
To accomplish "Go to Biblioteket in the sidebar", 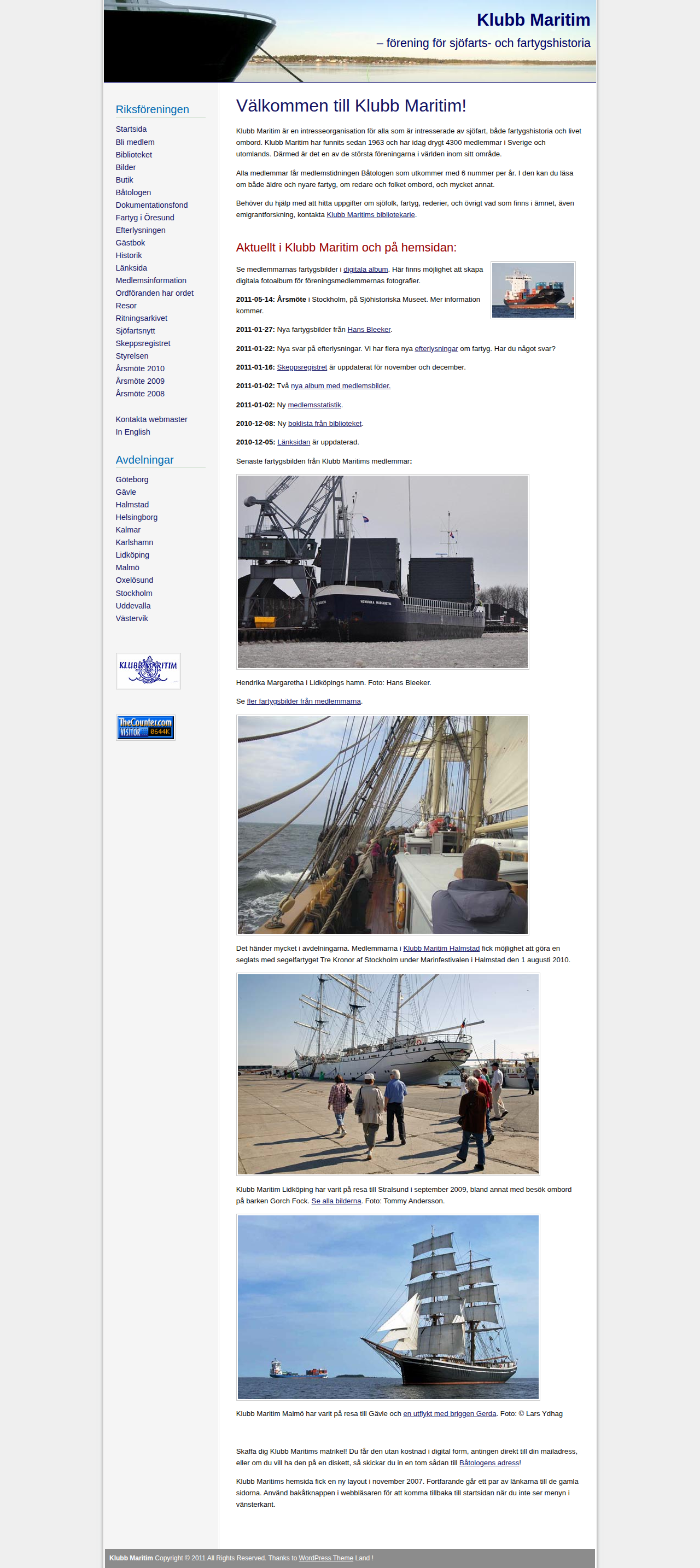I will pos(133,155).
